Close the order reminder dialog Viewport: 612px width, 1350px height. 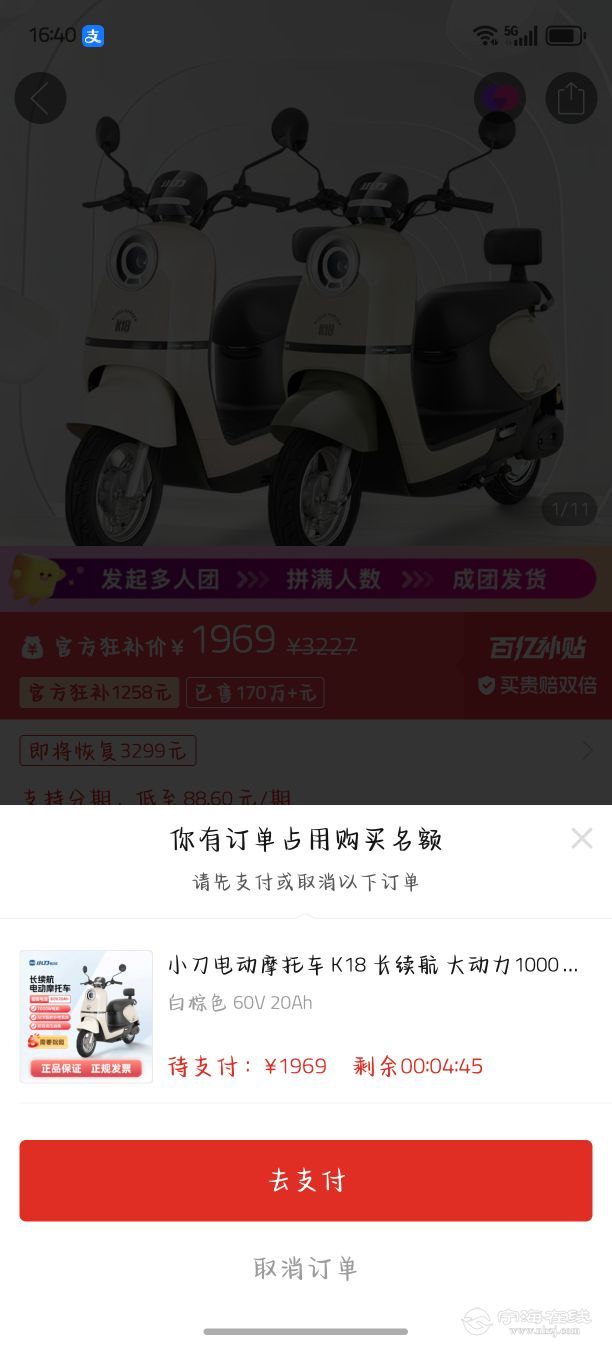pyautogui.click(x=581, y=839)
